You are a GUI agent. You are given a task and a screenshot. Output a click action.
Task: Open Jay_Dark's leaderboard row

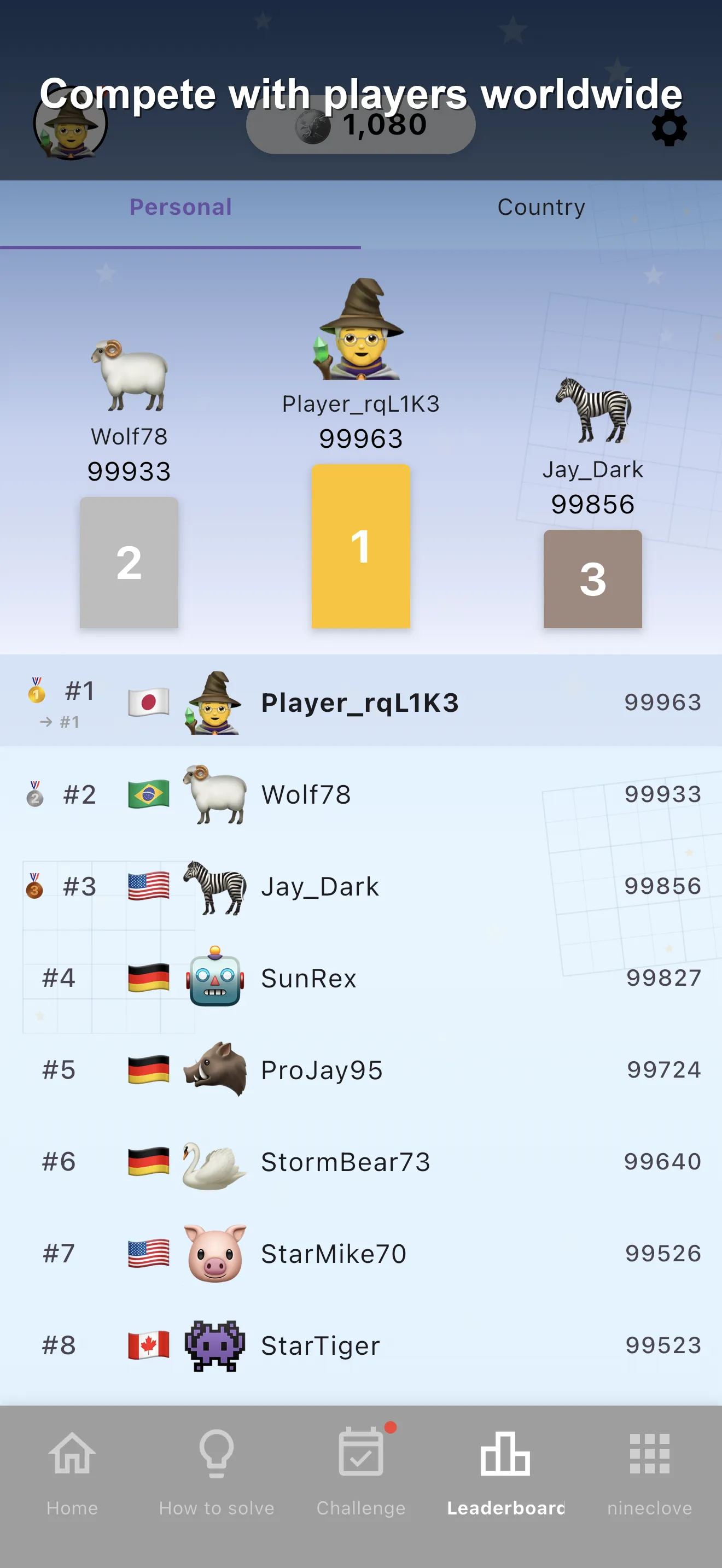click(x=361, y=886)
